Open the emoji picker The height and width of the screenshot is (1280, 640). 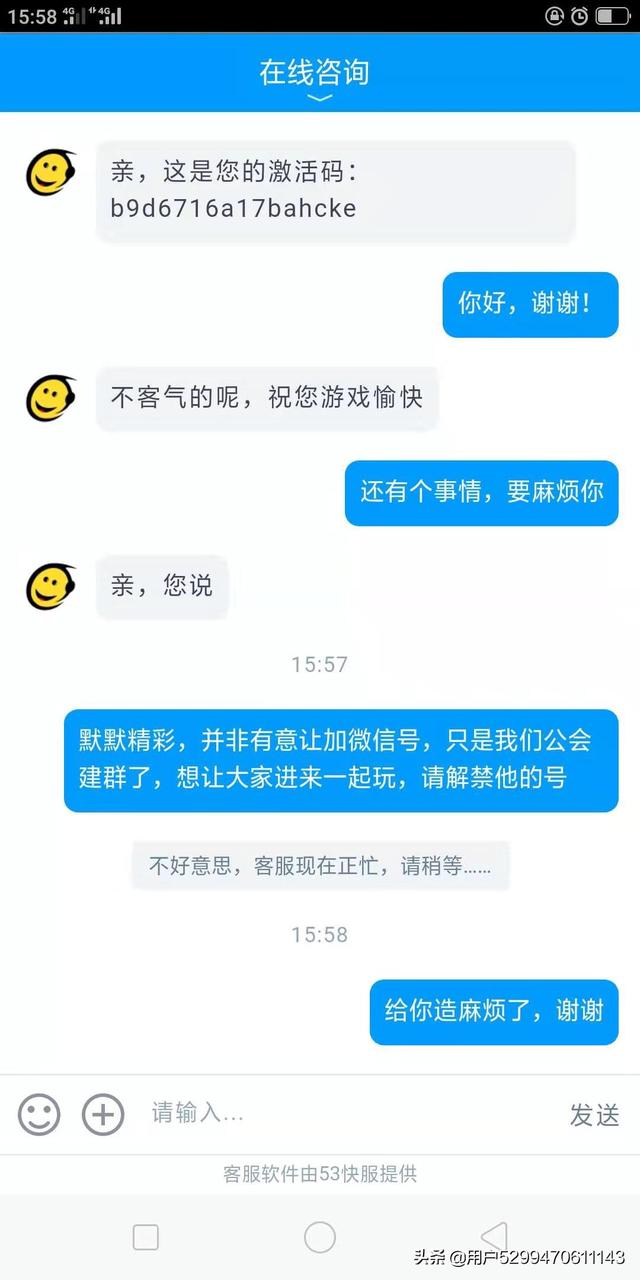40,1114
